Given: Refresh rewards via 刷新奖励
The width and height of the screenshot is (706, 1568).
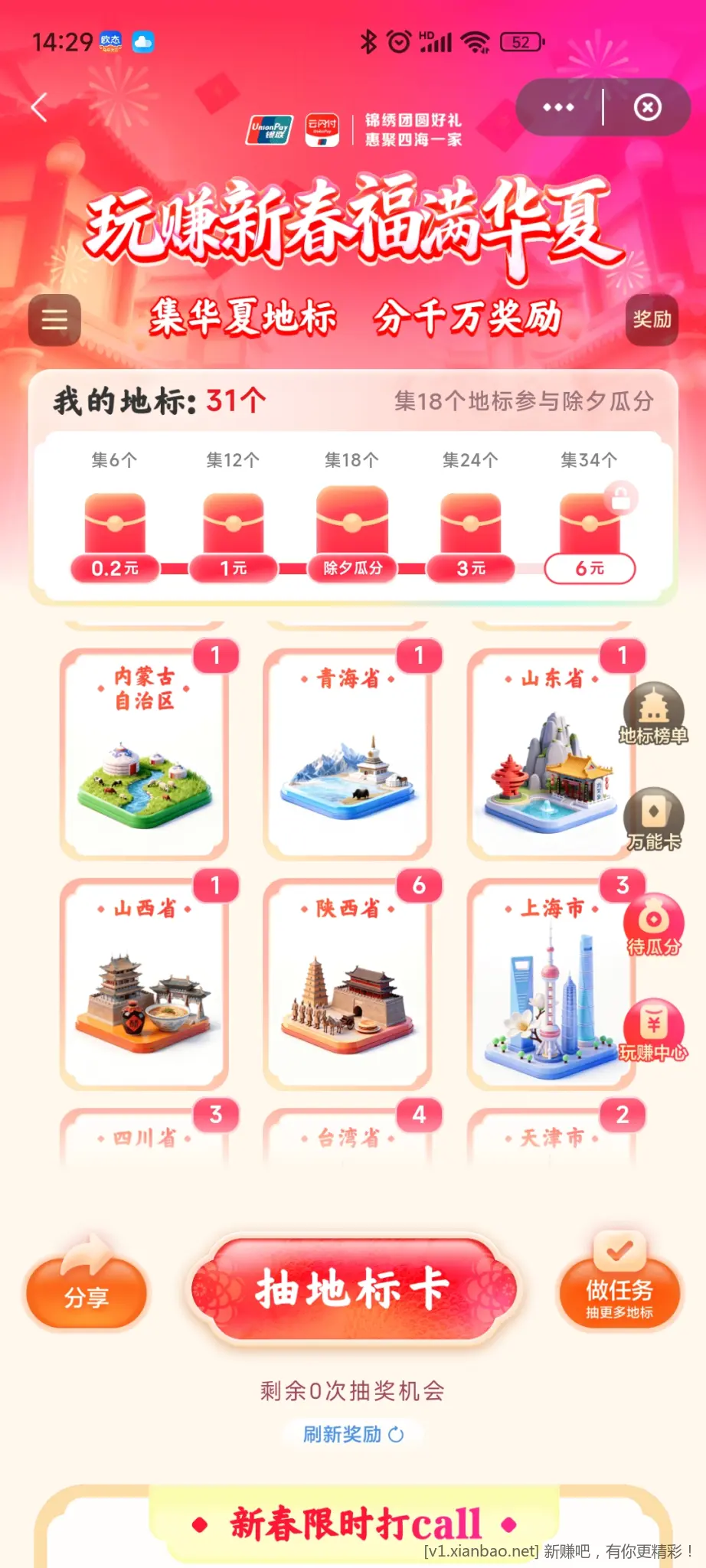Looking at the screenshot, I should (353, 1434).
